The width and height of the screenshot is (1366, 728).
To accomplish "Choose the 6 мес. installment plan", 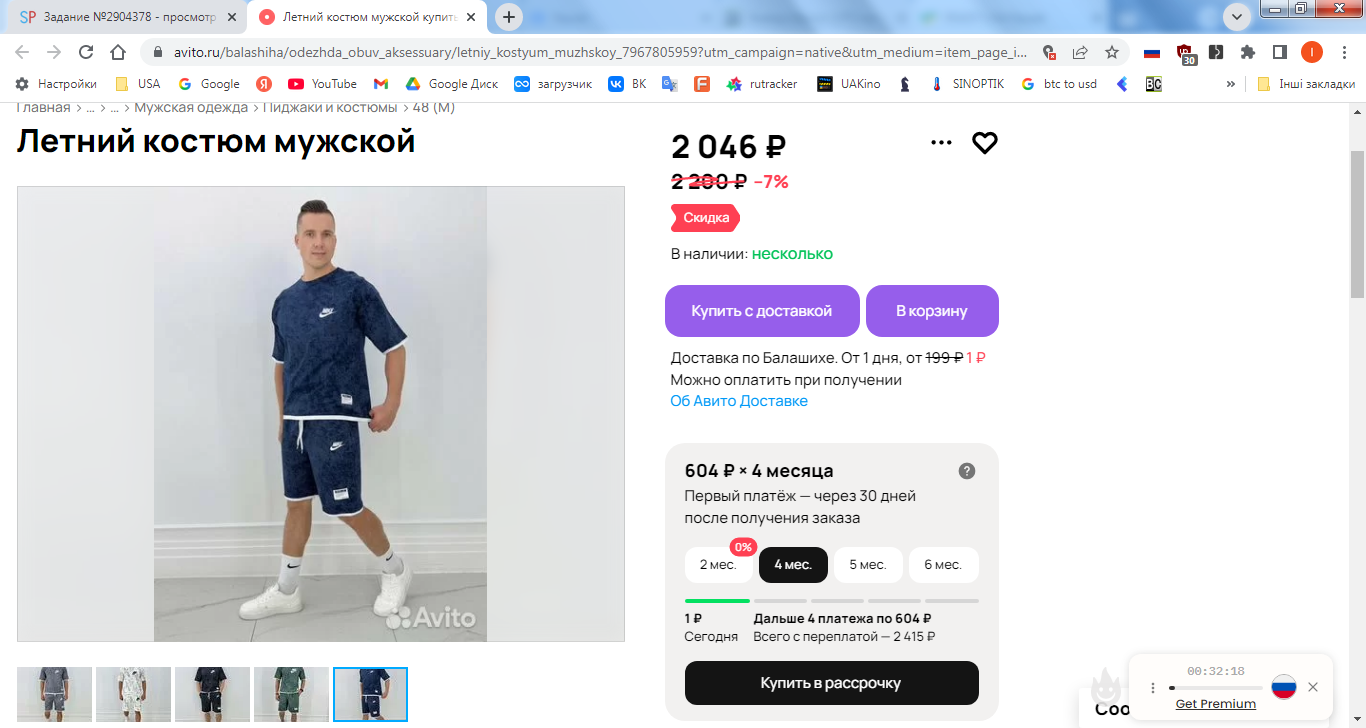I will click(943, 565).
